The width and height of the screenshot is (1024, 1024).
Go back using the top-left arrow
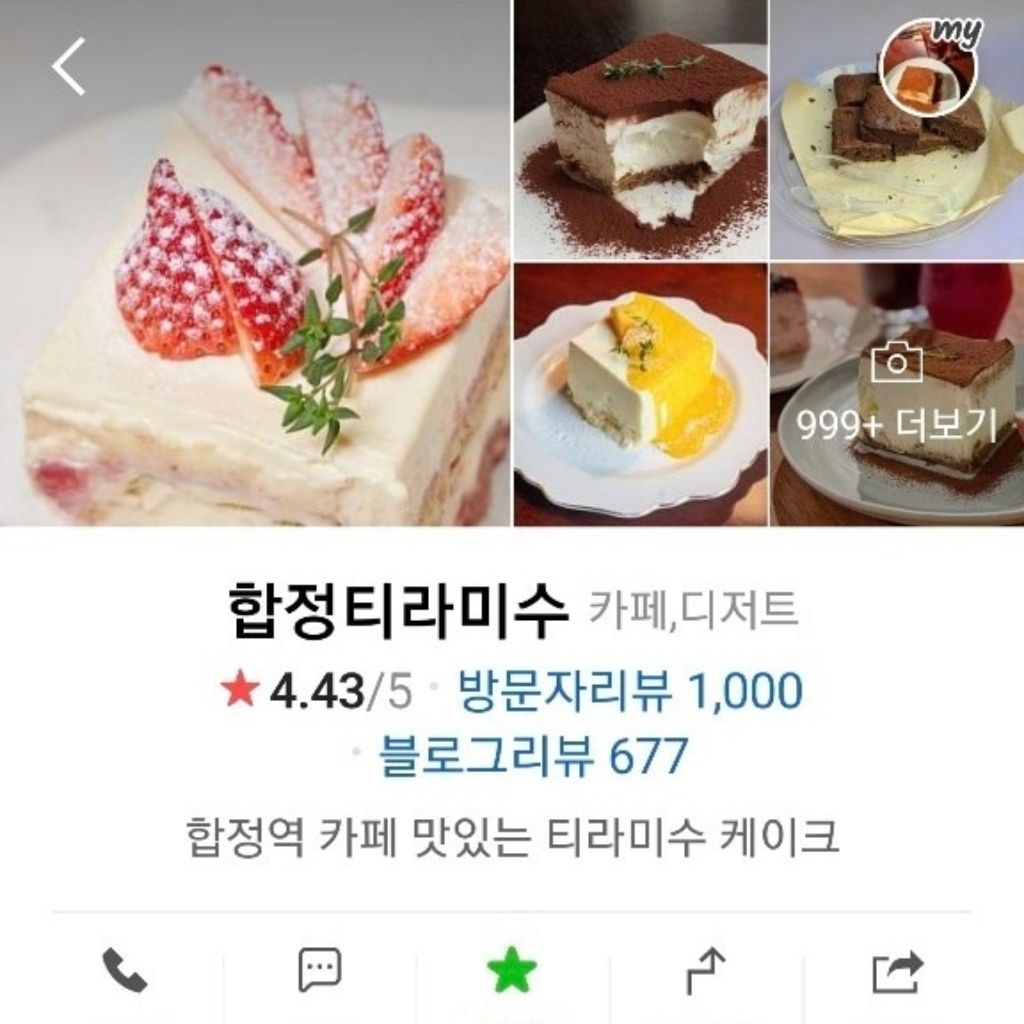pos(68,67)
